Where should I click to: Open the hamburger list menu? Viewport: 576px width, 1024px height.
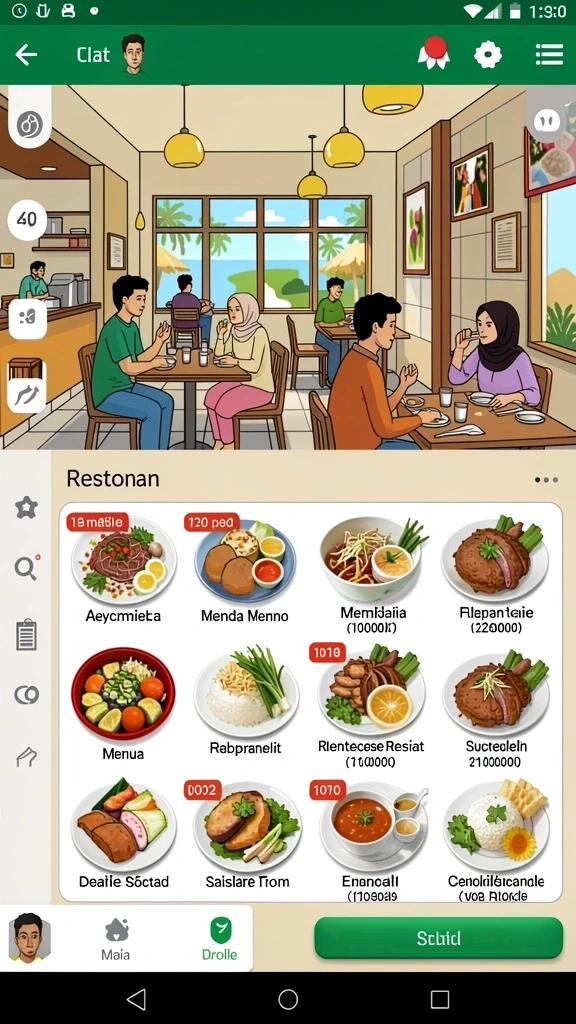point(549,55)
